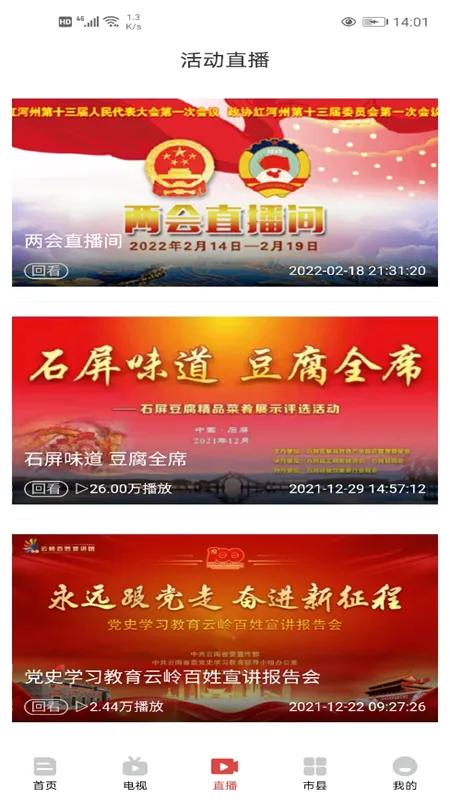Open the 党史学习教育云岭百姓宣讲报告会 replay card
Image resolution: width=450 pixels, height=800 pixels.
tap(225, 628)
